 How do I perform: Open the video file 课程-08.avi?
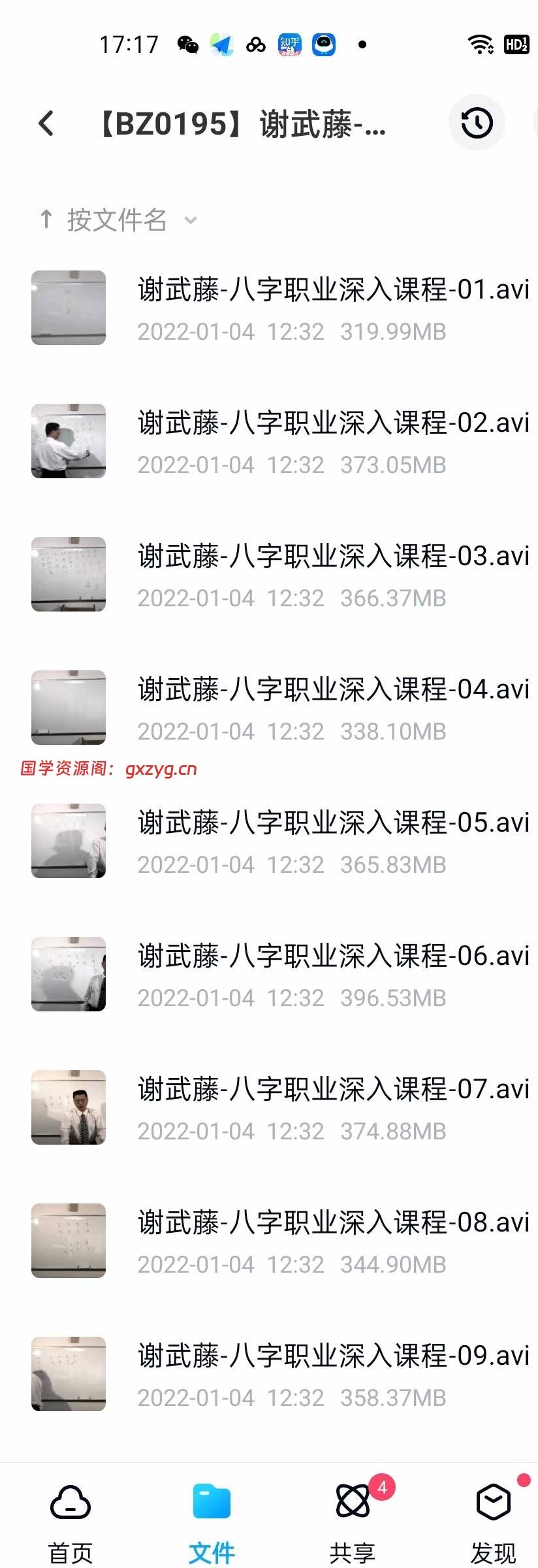pos(333,1240)
